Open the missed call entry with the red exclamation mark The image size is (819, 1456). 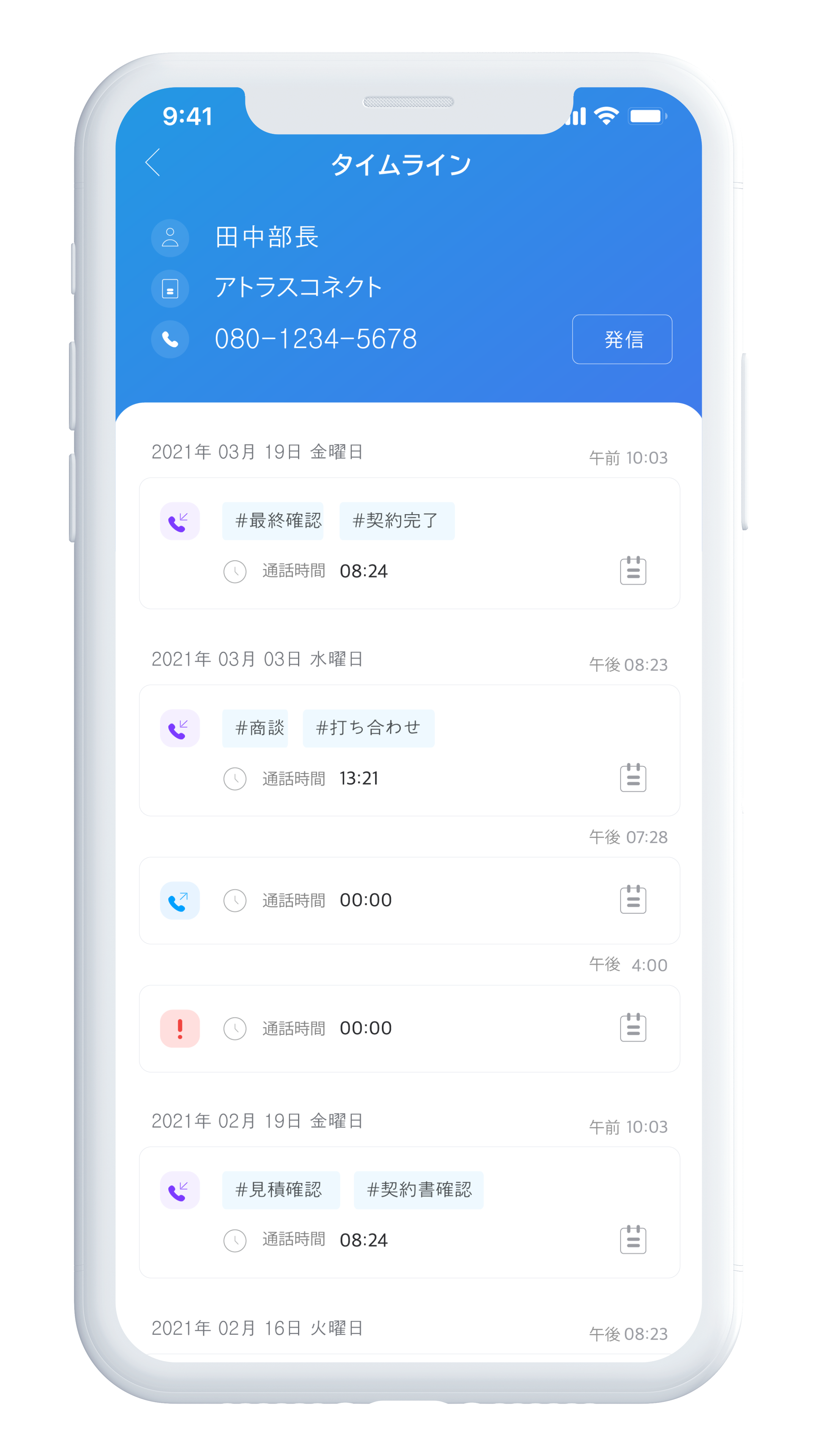[x=409, y=1029]
